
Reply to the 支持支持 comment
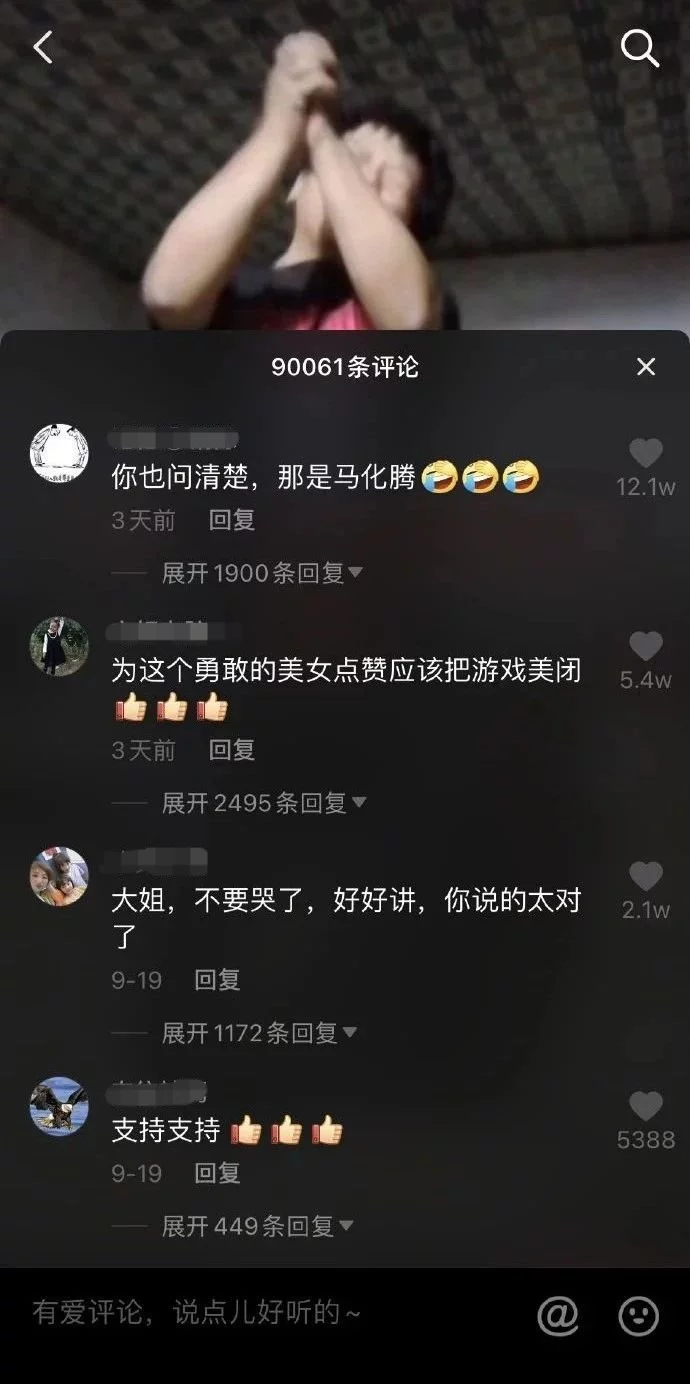tap(217, 1172)
